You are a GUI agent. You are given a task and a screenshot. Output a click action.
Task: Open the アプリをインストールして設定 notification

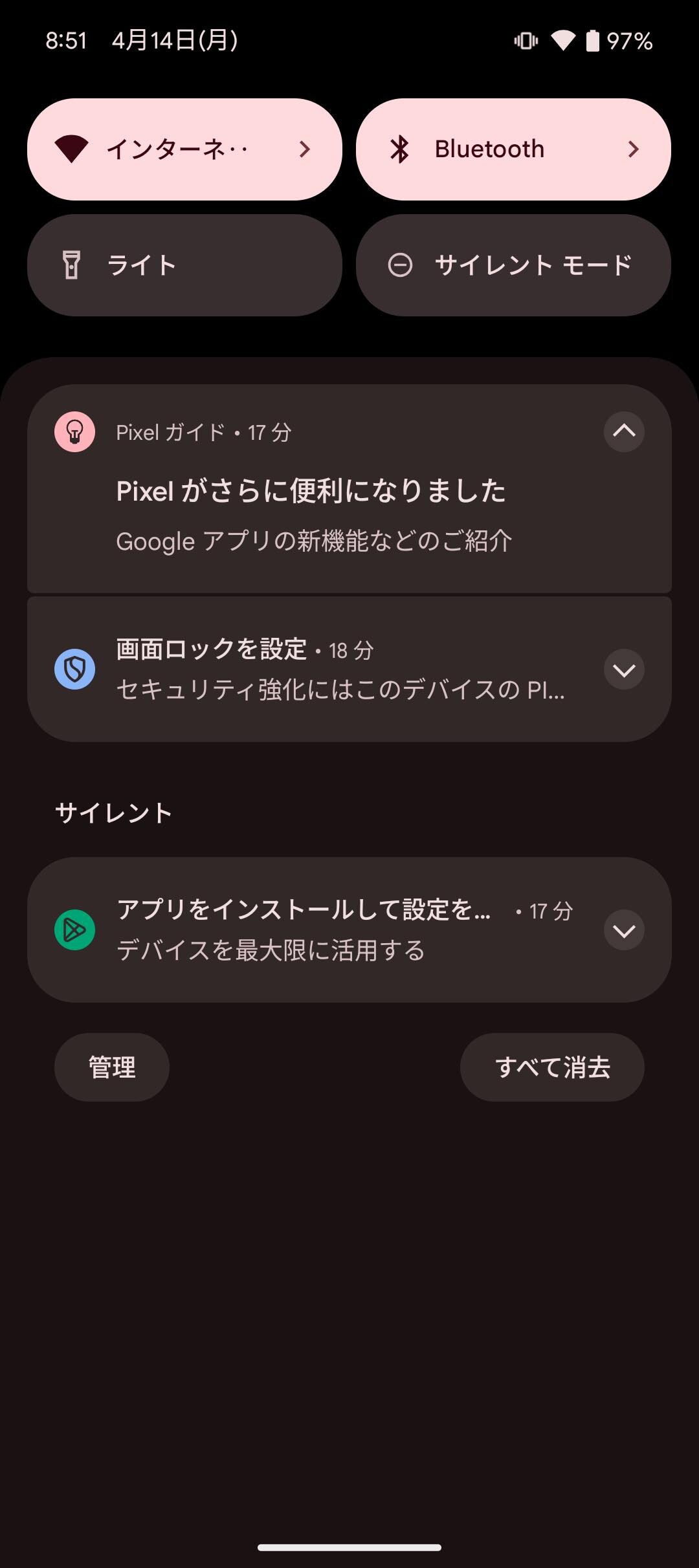[311, 931]
